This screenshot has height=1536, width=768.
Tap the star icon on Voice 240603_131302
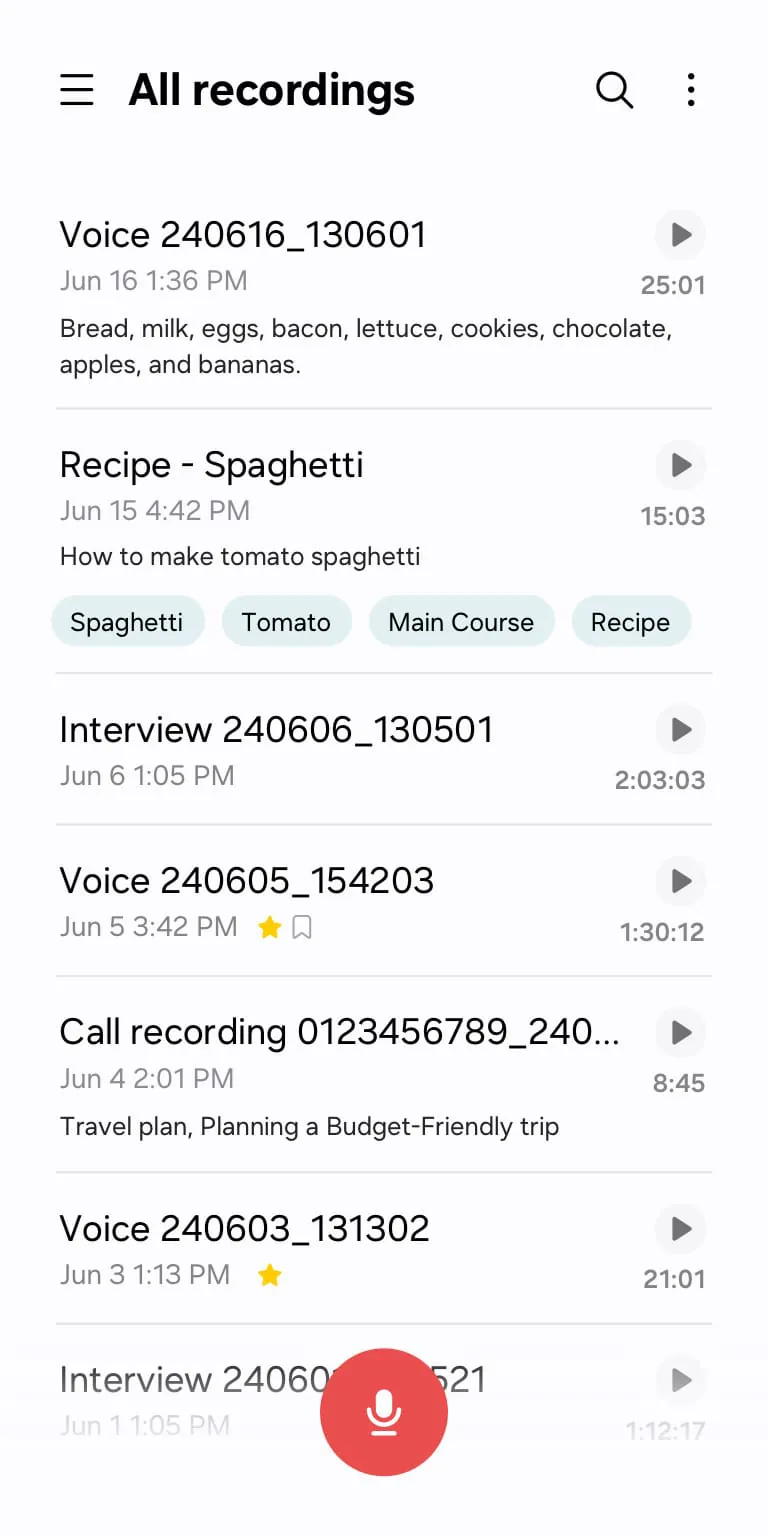click(x=269, y=1275)
